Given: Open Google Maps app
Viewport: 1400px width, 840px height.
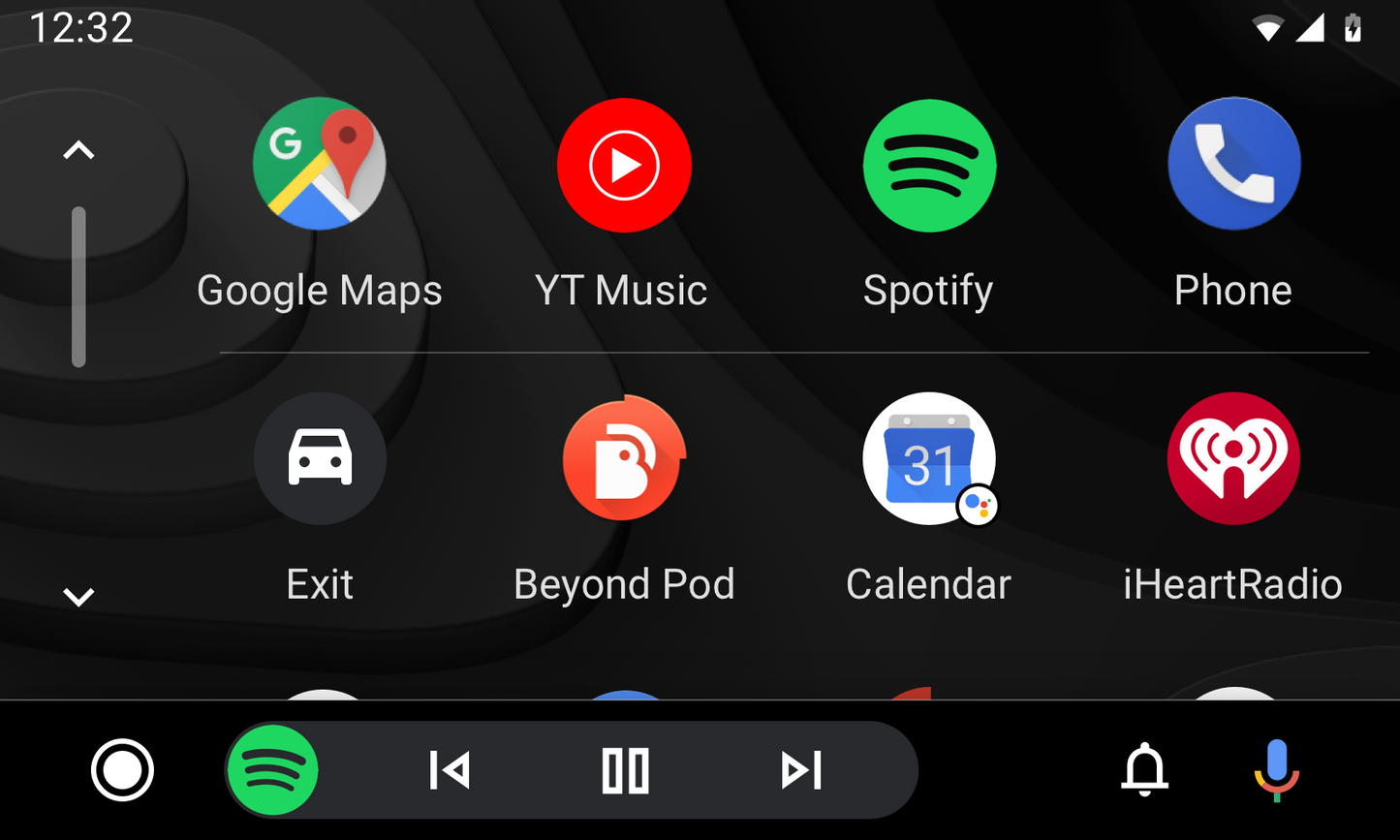Looking at the screenshot, I should [319, 165].
